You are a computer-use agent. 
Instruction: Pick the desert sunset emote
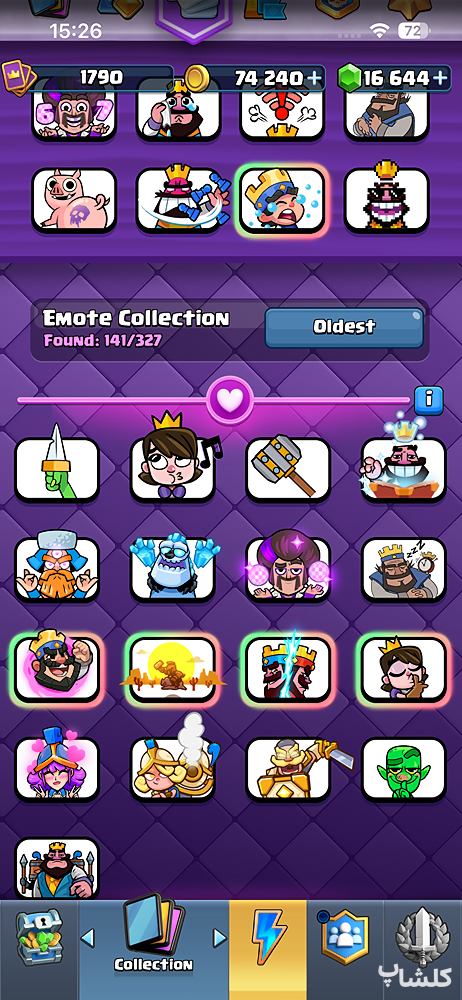(x=172, y=669)
